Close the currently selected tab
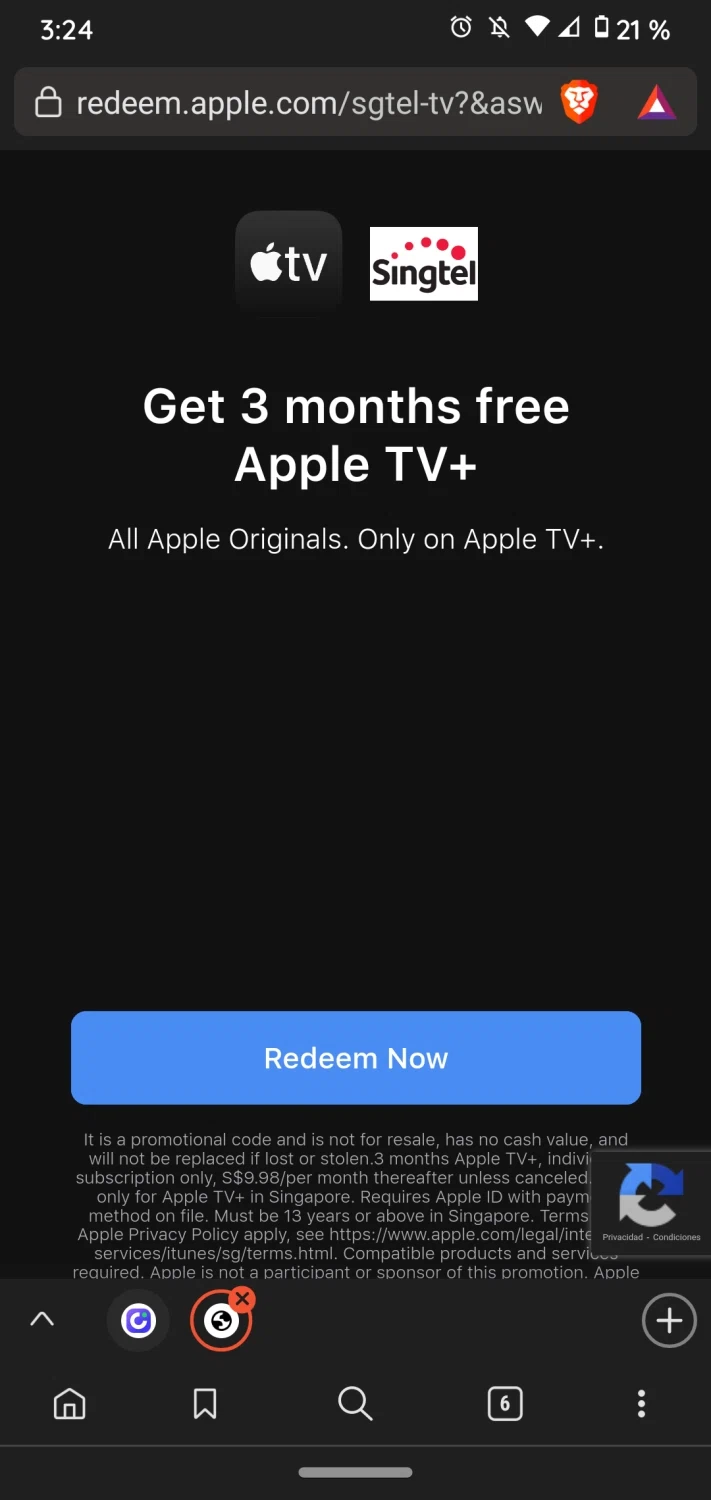The height and width of the screenshot is (1500, 711). [x=242, y=1300]
